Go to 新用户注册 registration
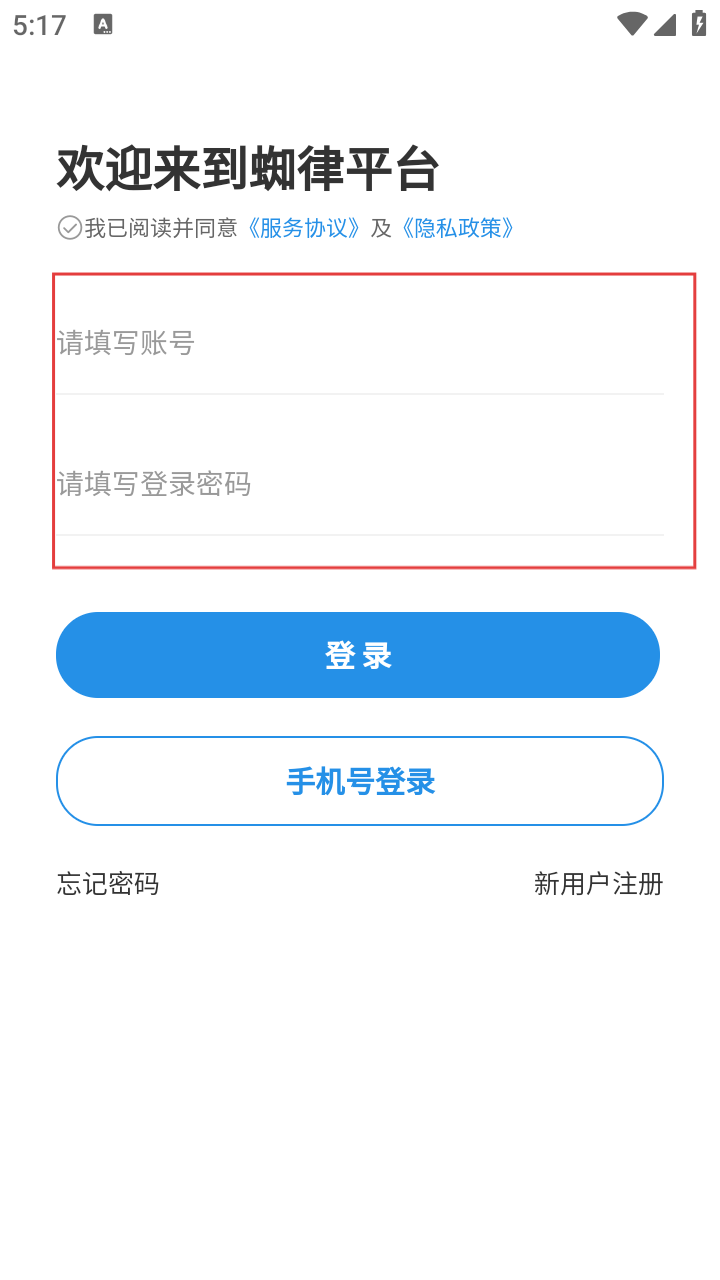Screen dimensions: 720x1280 tap(598, 884)
